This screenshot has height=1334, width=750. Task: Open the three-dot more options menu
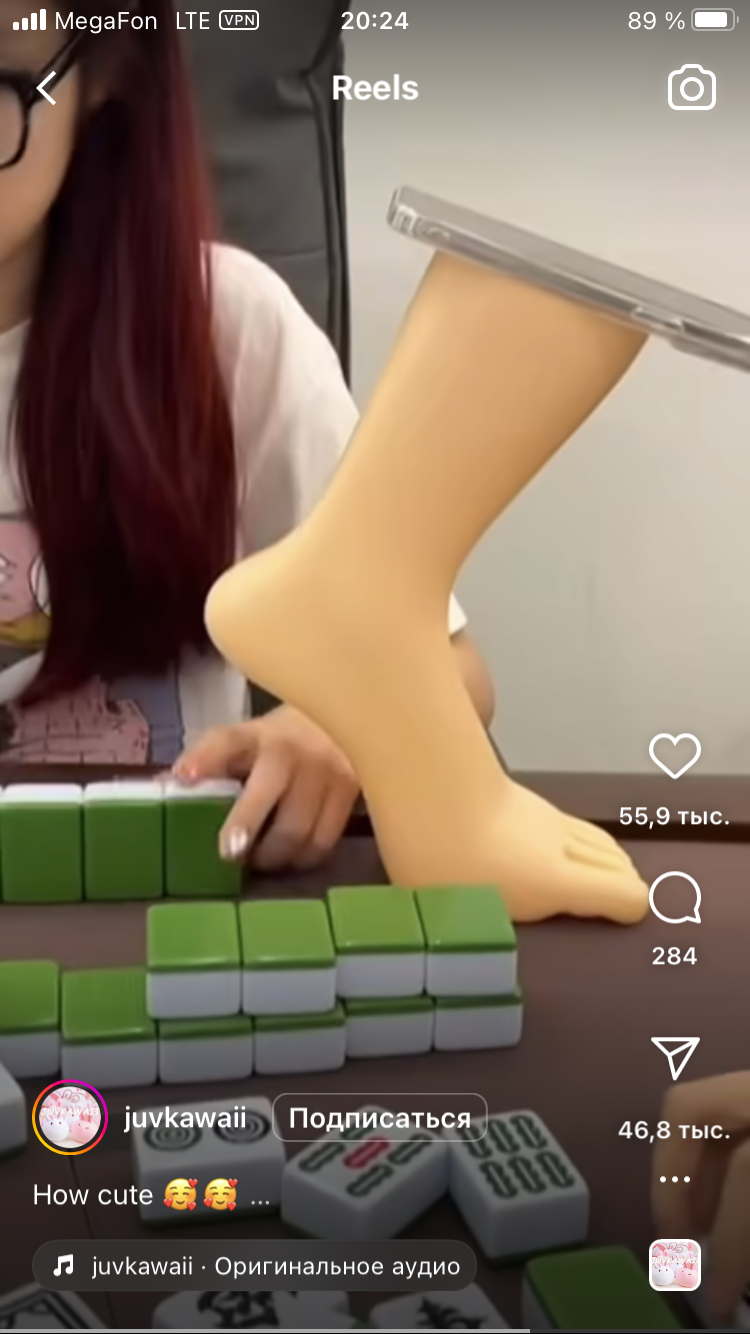[675, 1179]
